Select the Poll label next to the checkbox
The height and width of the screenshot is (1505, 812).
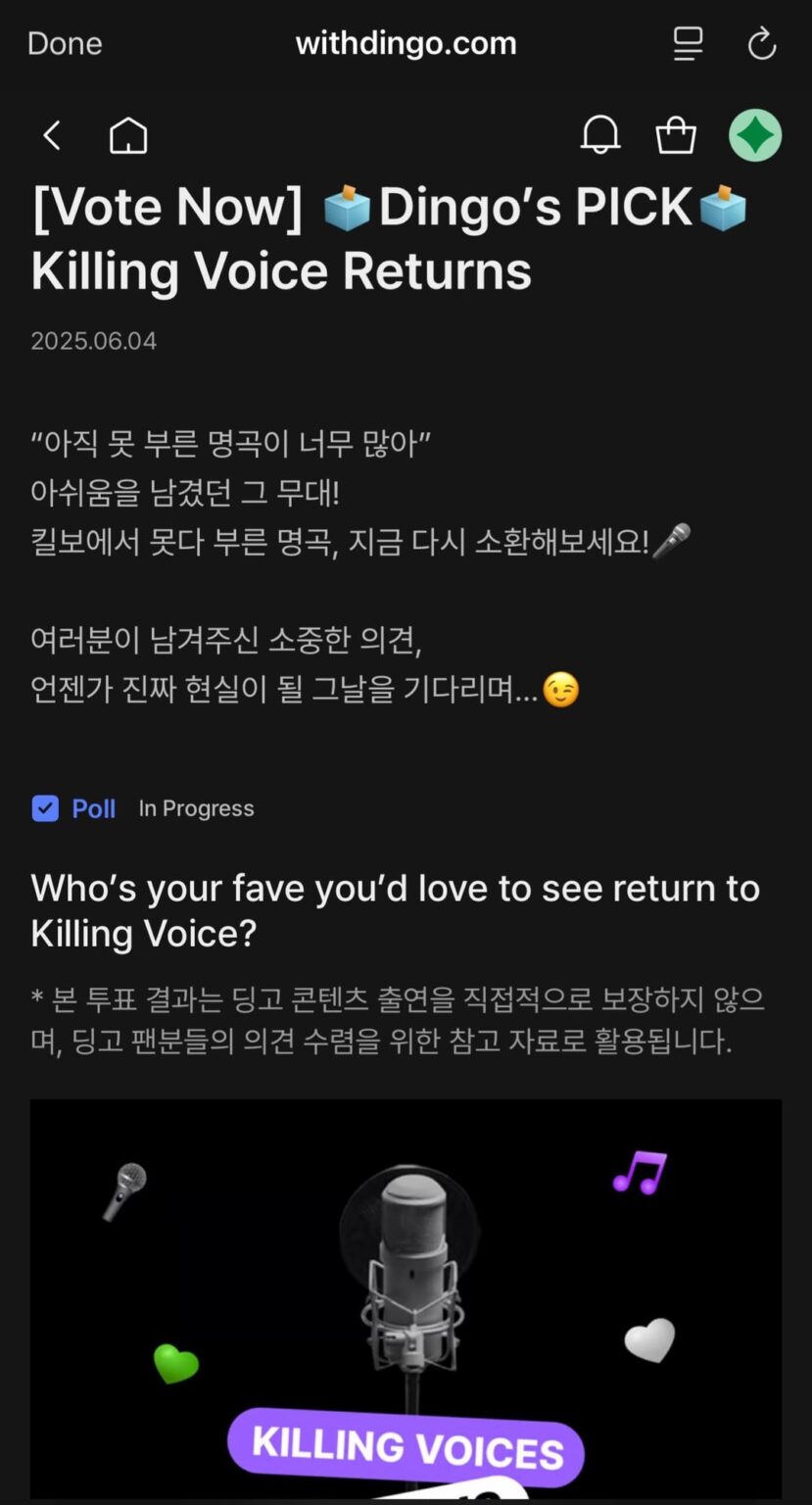(x=93, y=808)
